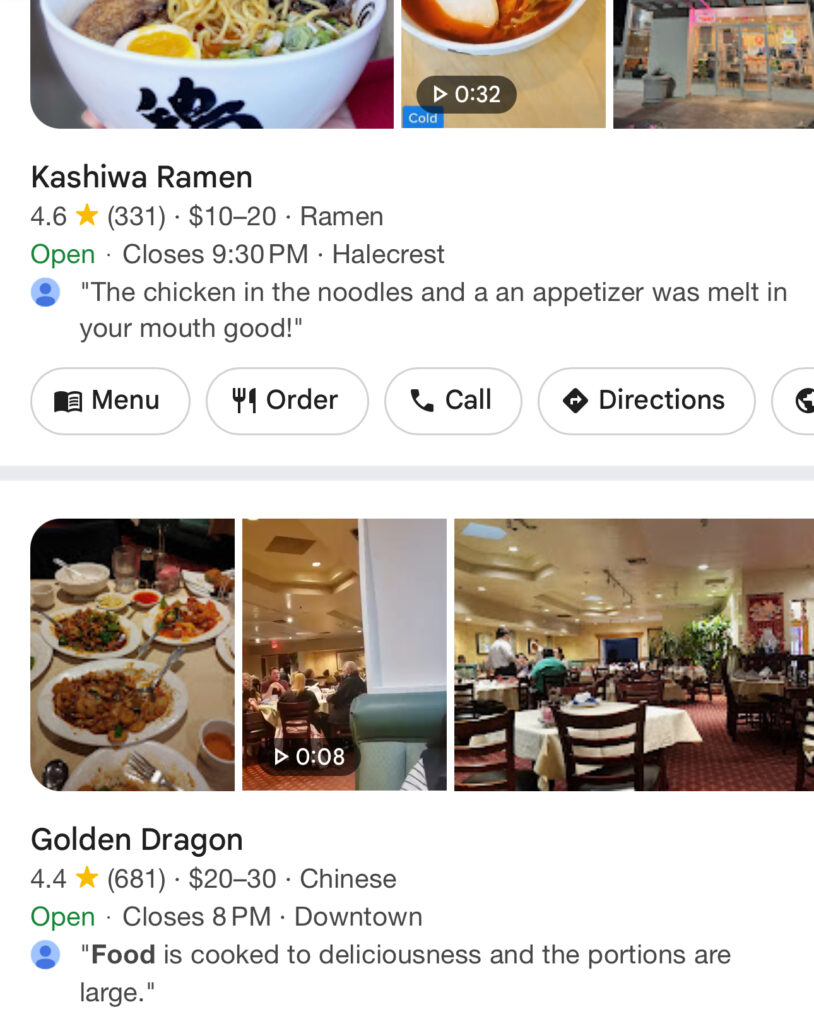
Task: Play the 0:08 Golden Dragon video
Action: coord(344,655)
